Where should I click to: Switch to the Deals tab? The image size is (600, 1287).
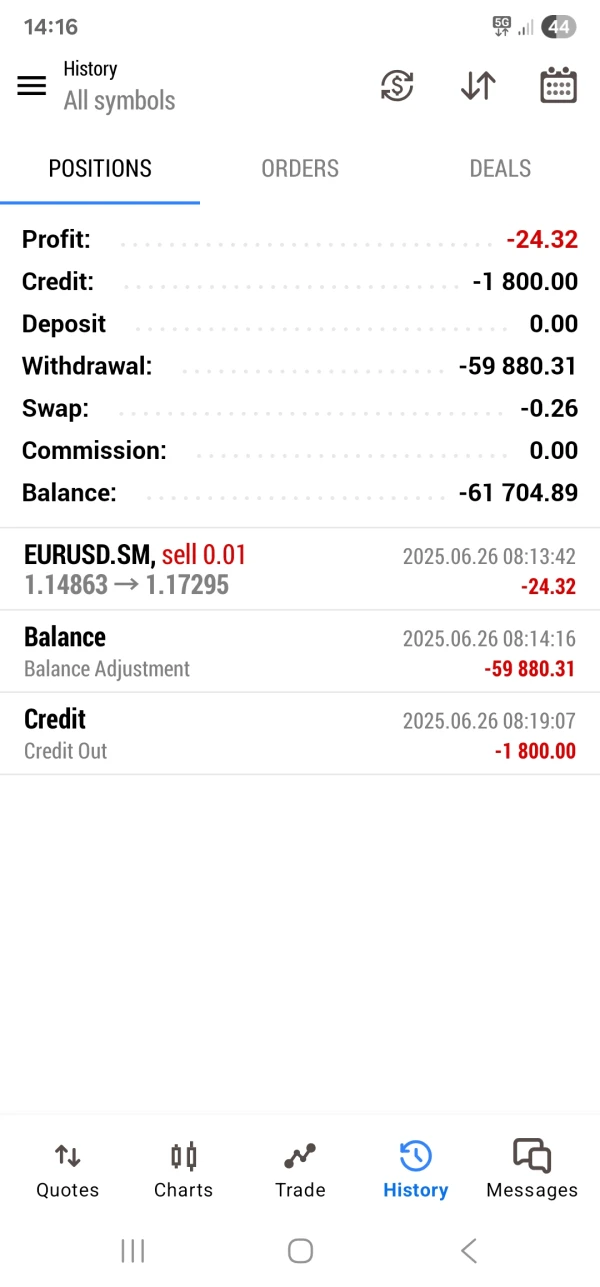coord(500,169)
